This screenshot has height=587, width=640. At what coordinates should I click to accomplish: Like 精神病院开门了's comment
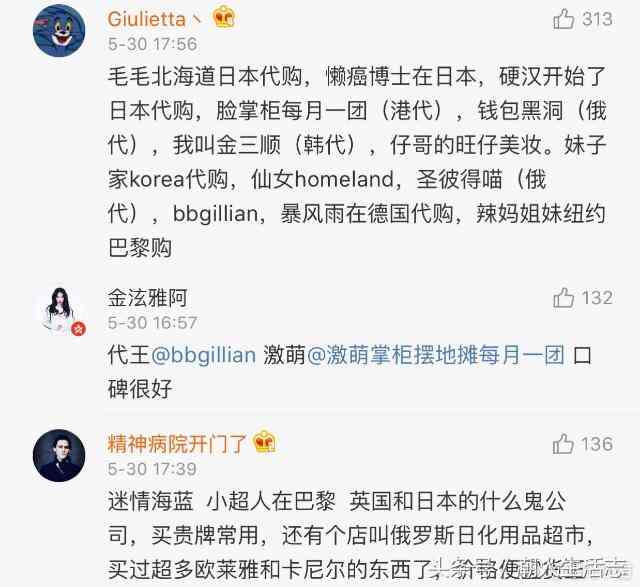click(565, 444)
